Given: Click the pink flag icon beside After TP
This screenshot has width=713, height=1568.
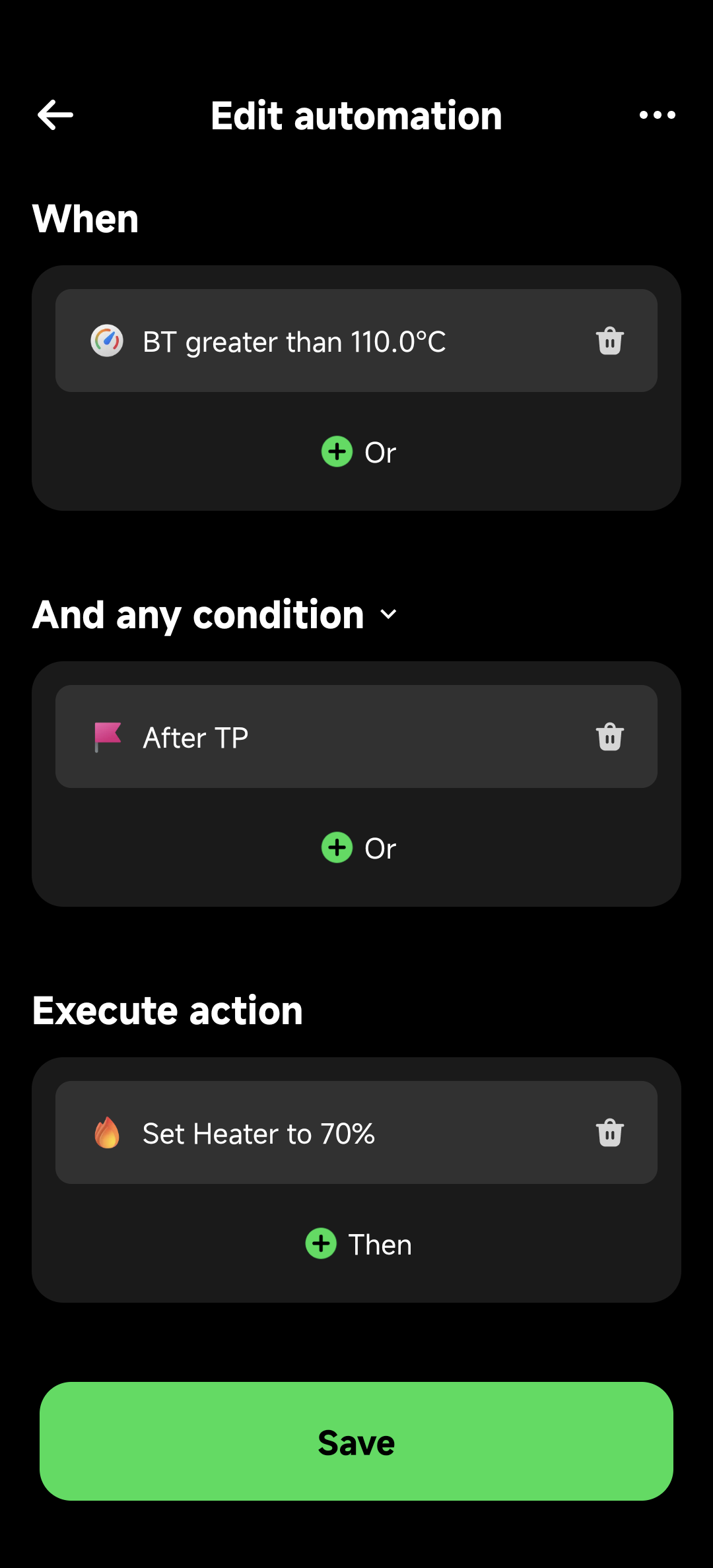Looking at the screenshot, I should 108,736.
